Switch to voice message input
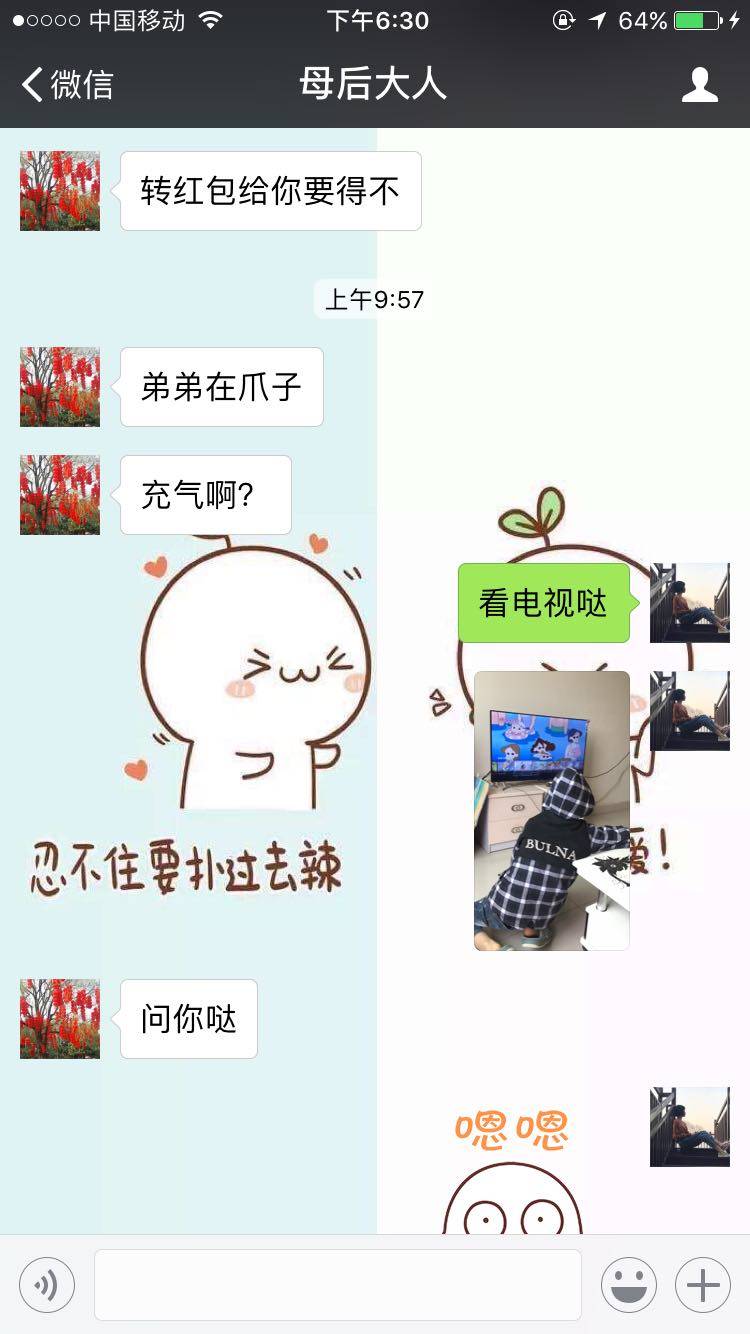 click(47, 1284)
